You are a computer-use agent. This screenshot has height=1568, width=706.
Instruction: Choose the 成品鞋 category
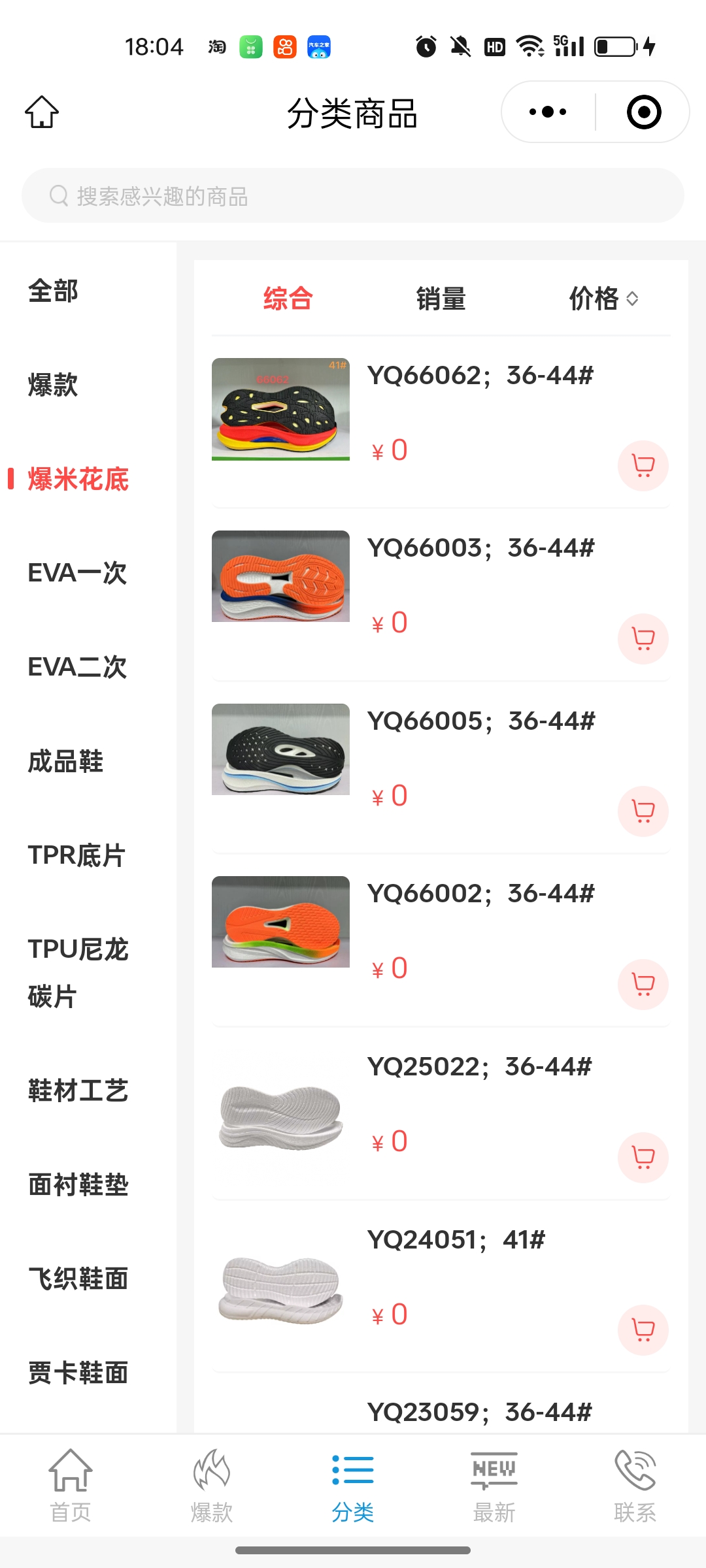[65, 761]
